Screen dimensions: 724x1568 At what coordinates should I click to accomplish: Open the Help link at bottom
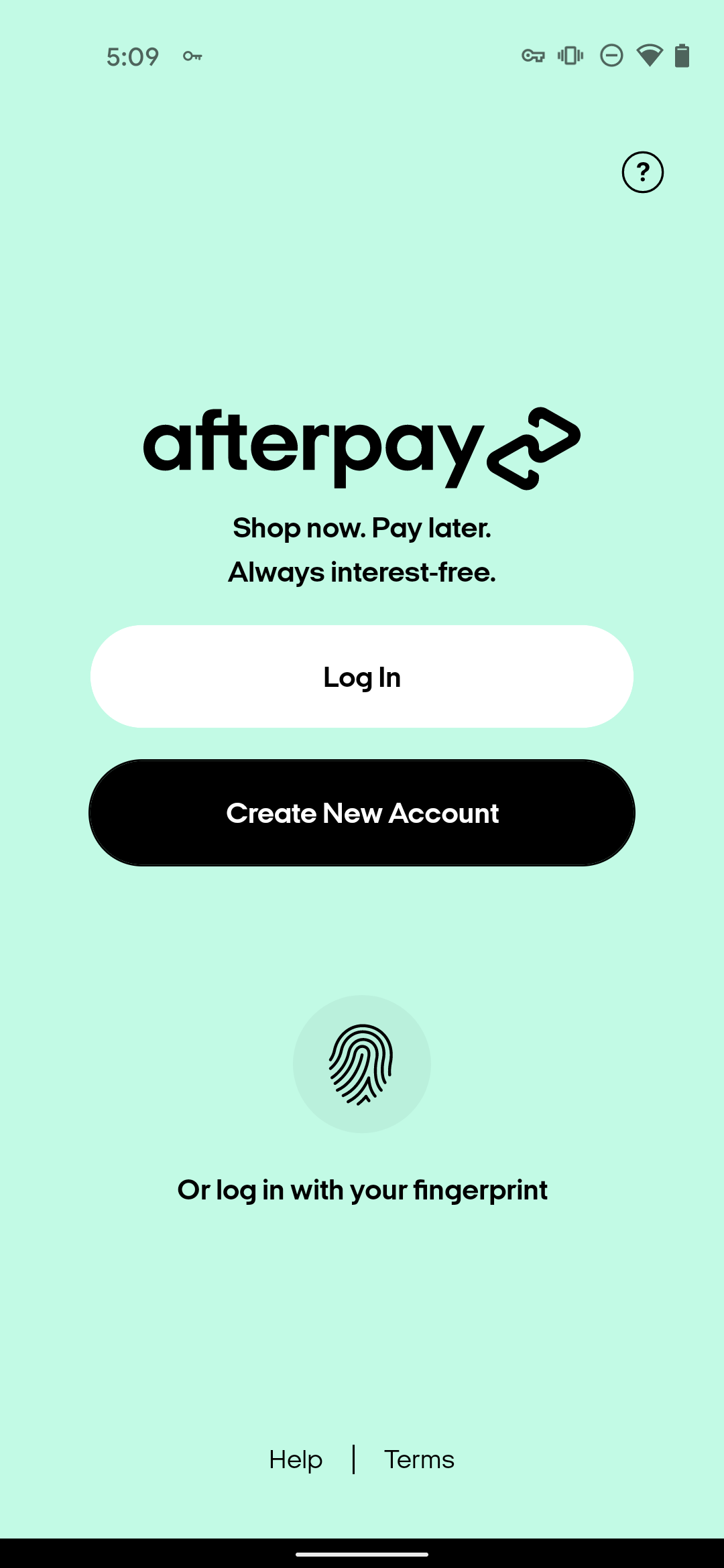[296, 1459]
